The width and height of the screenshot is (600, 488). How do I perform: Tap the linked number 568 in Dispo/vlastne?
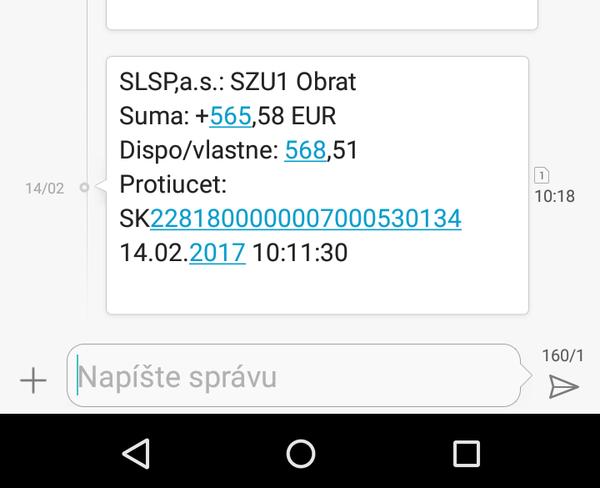click(305, 151)
